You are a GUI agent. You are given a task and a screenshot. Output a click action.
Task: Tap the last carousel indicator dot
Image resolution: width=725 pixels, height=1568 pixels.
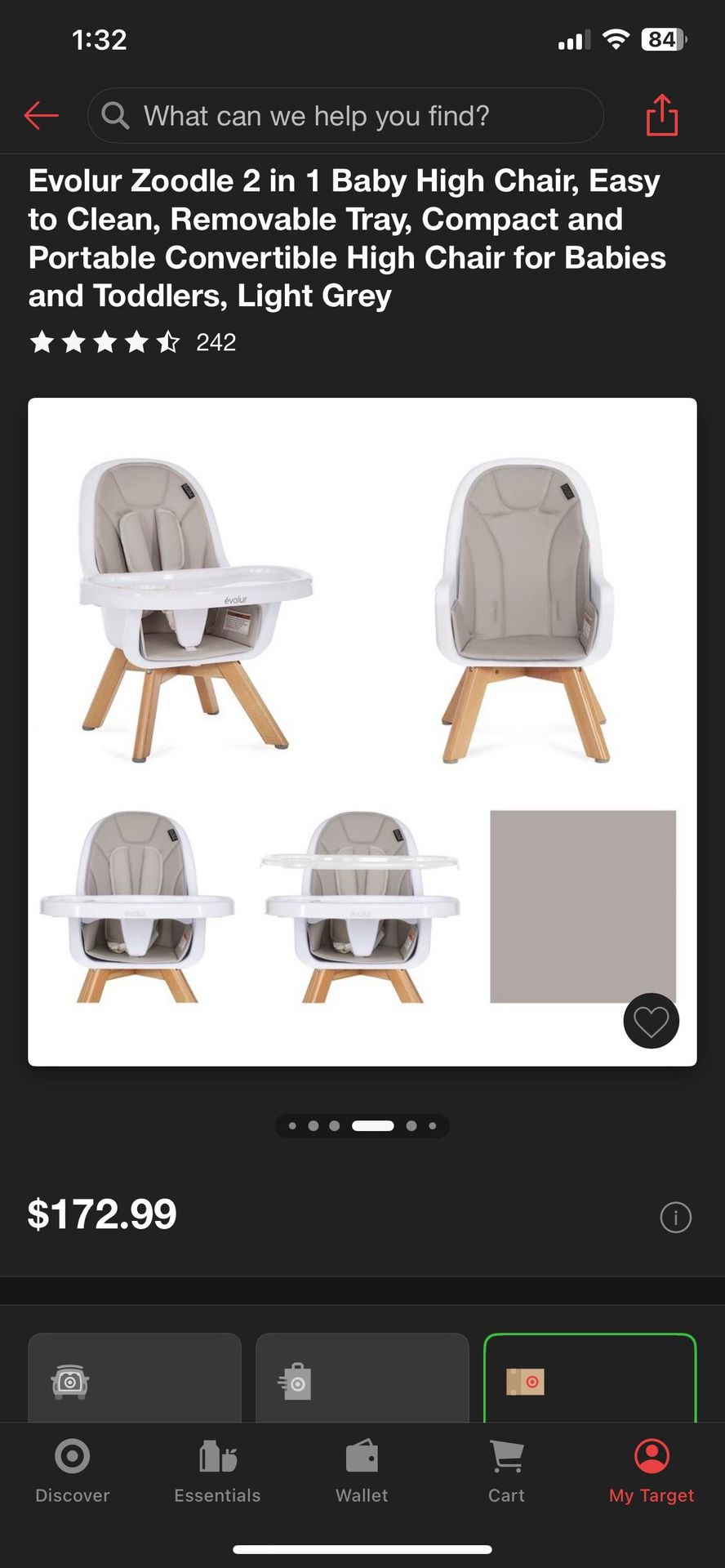(433, 1125)
